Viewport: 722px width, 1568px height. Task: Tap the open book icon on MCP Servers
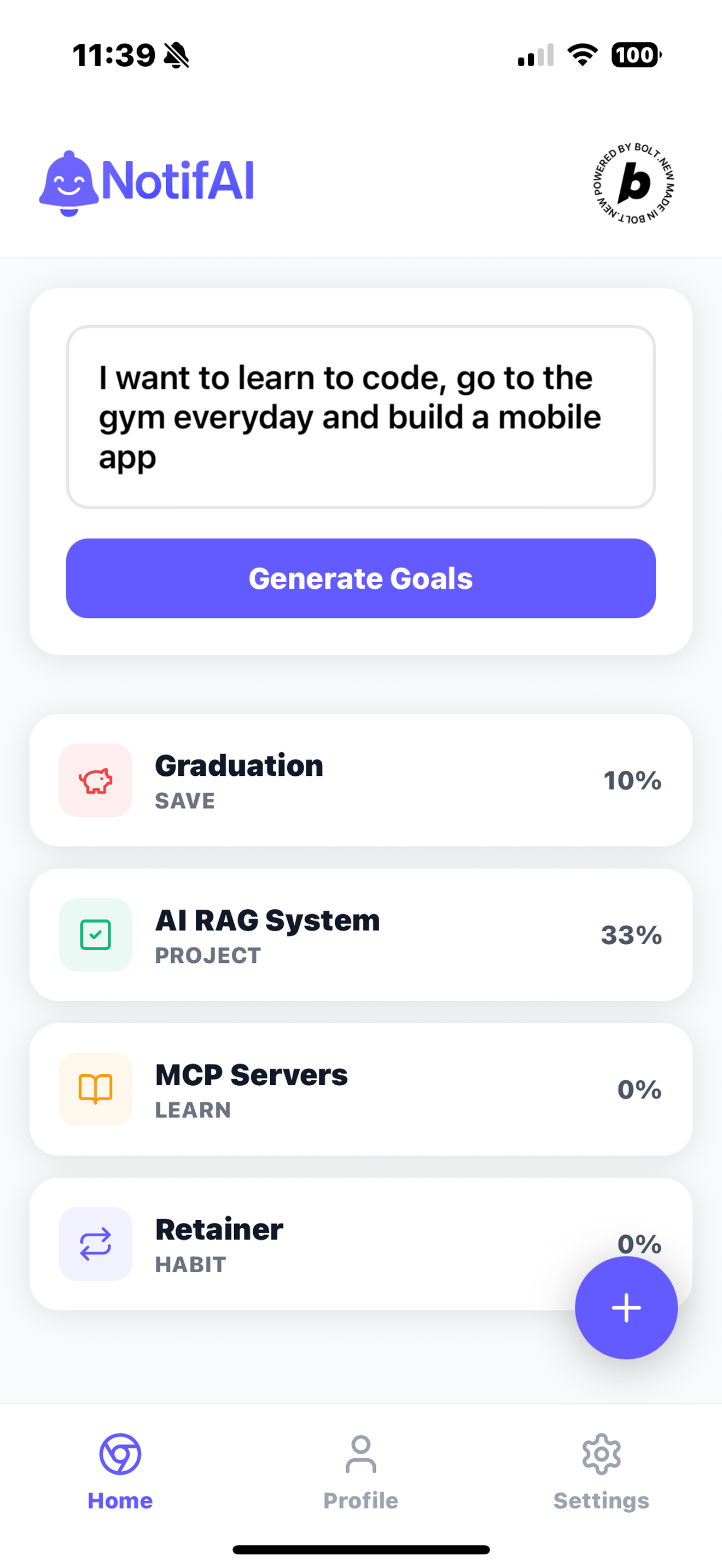95,1089
